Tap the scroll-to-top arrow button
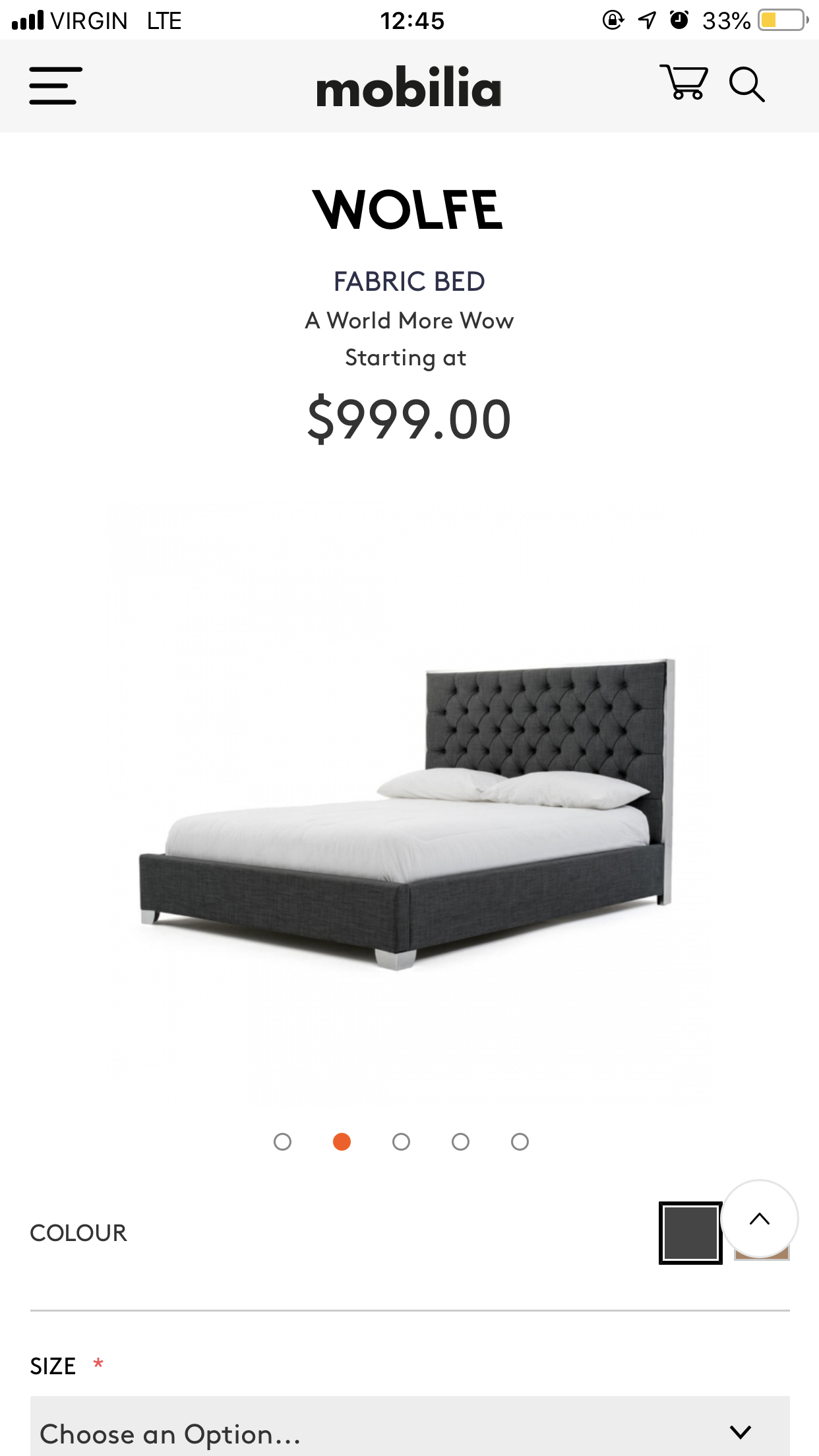 coord(760,1219)
